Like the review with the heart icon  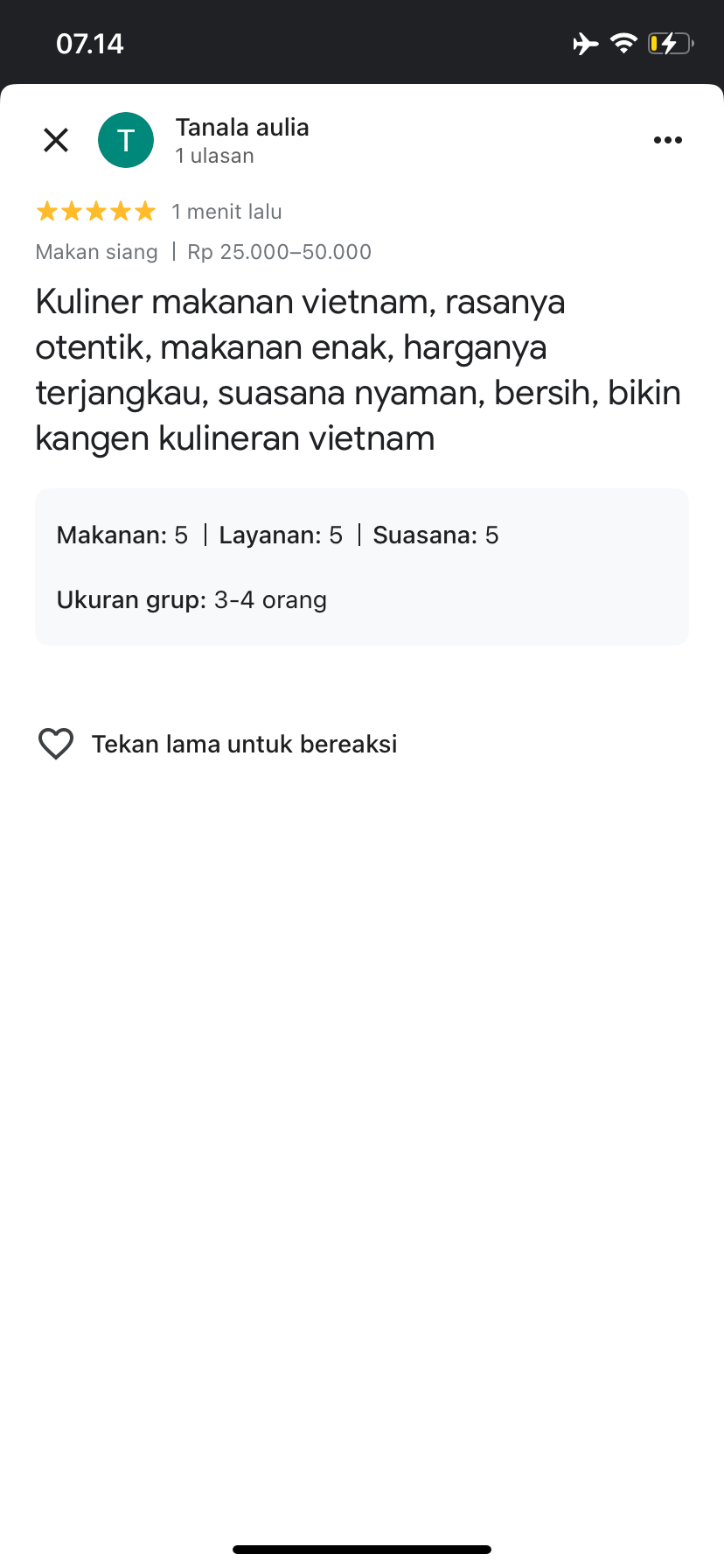tap(56, 744)
